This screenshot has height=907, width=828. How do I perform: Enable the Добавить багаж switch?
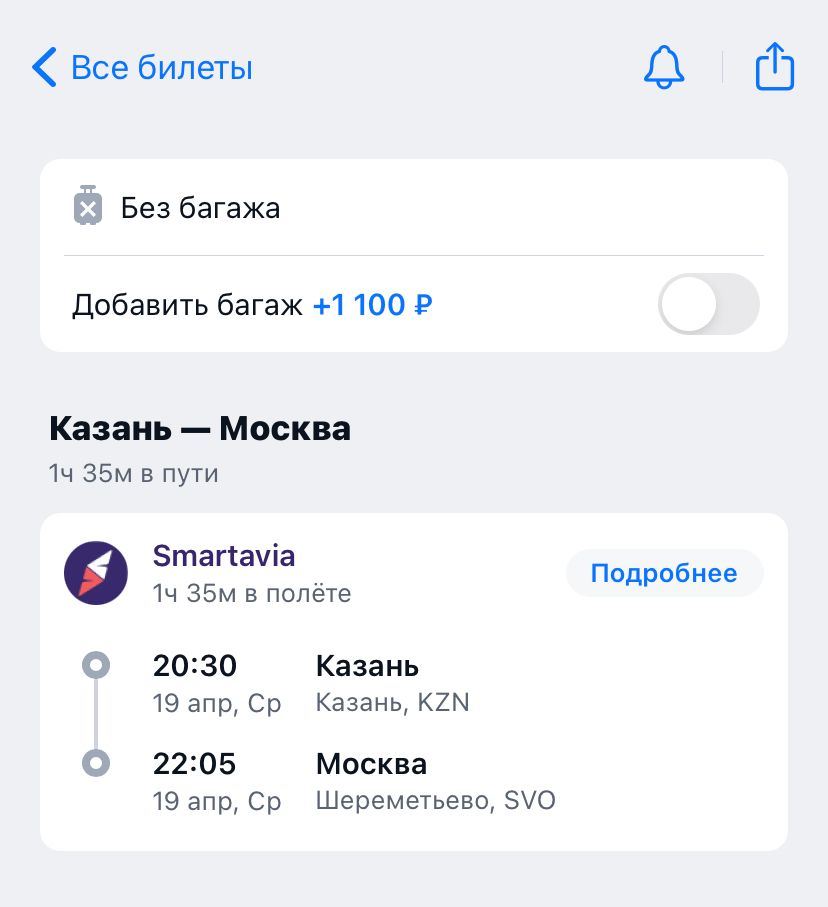pos(708,304)
